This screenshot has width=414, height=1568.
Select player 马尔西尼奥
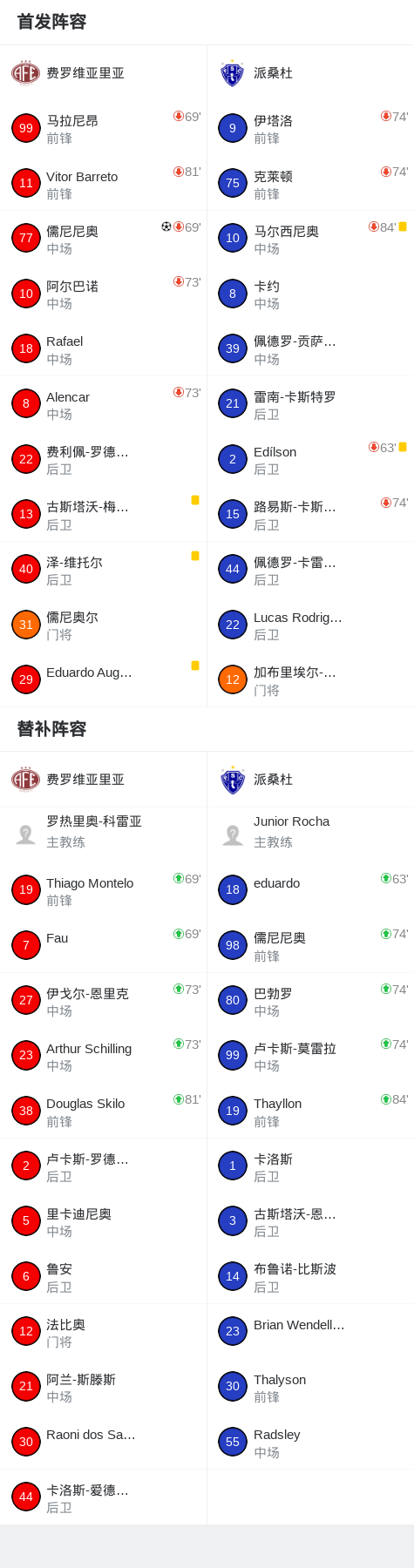pos(310,239)
